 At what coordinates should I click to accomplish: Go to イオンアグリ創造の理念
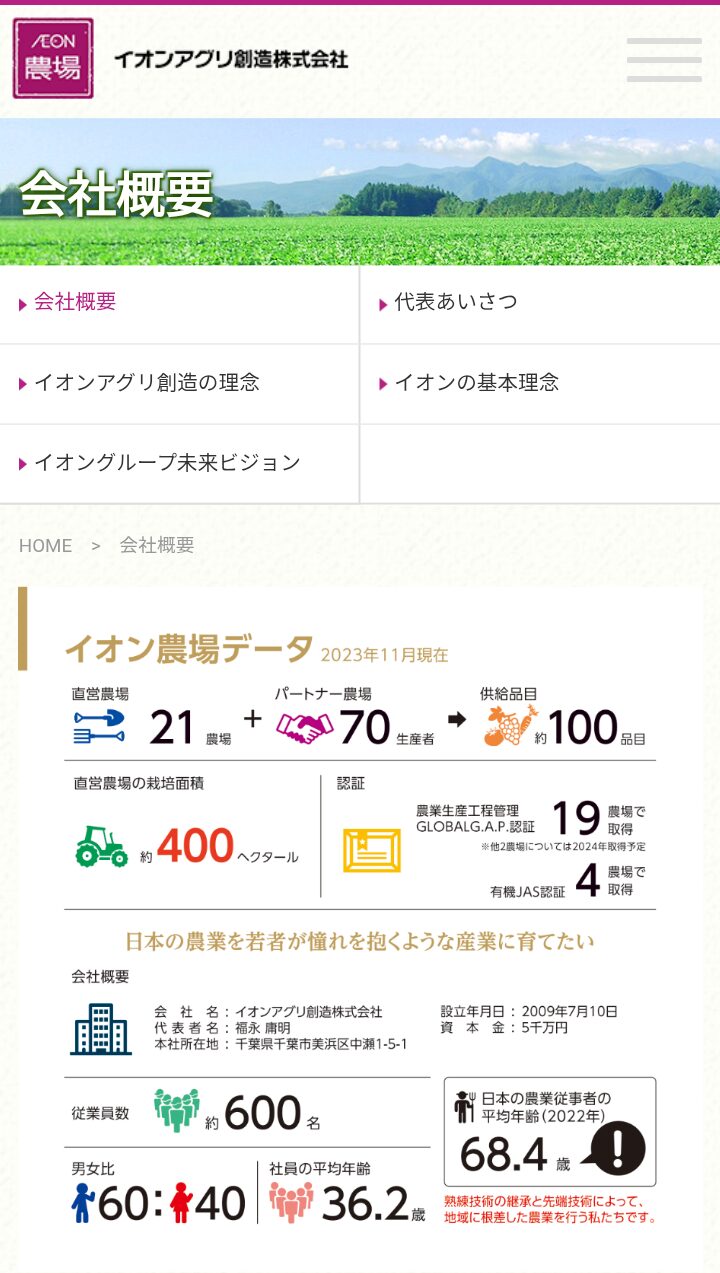(179, 383)
